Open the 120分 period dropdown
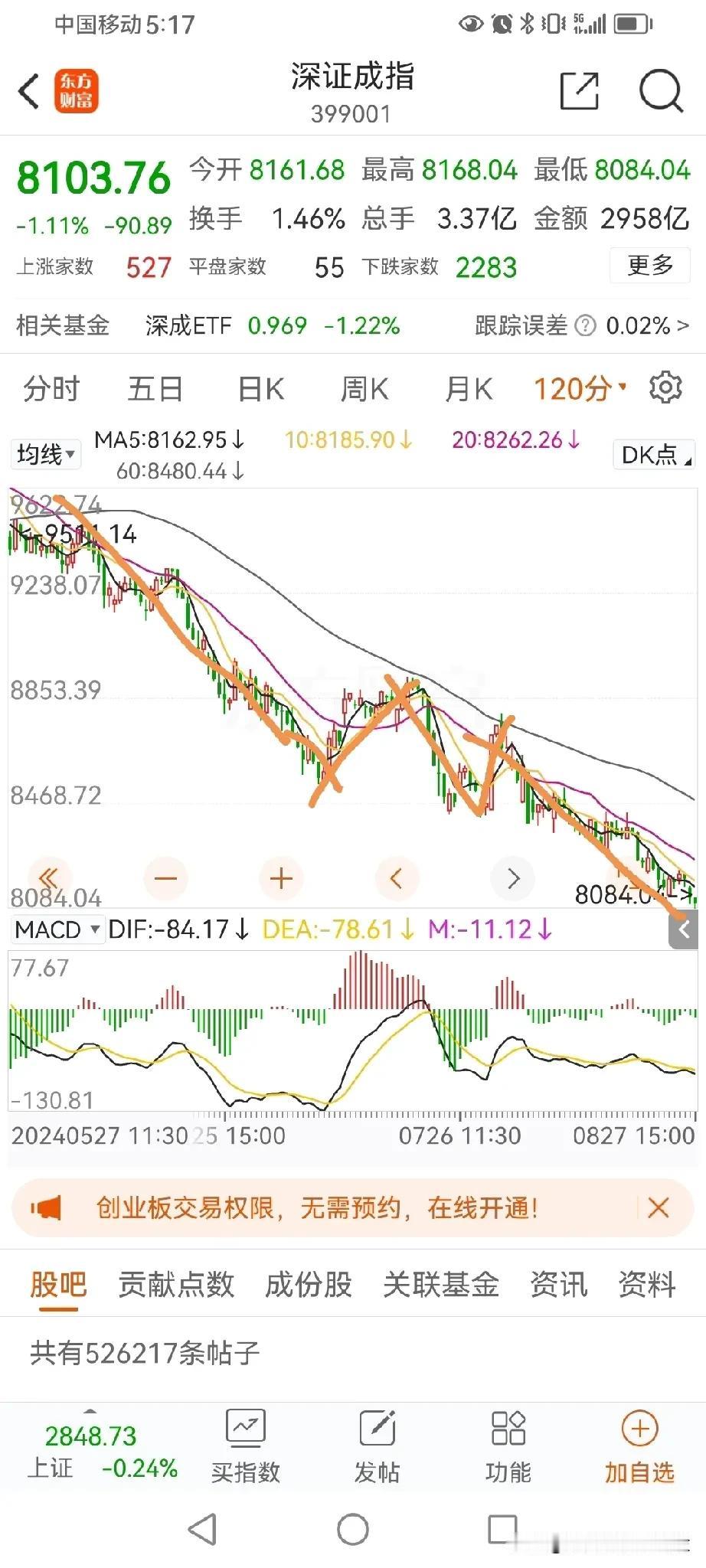This screenshot has width=706, height=1568. 580,389
